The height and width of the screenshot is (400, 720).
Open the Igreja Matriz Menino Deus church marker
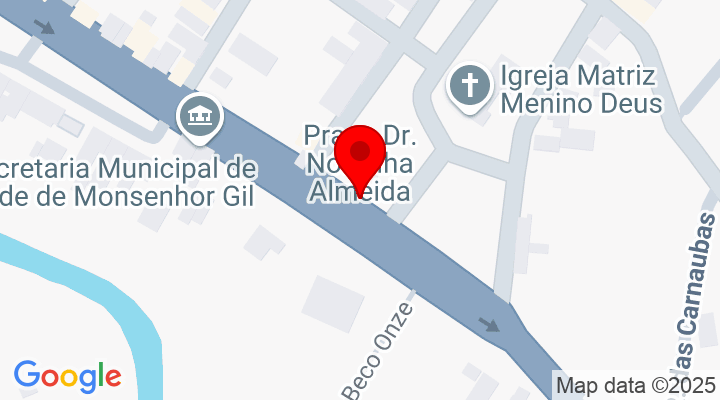468,84
